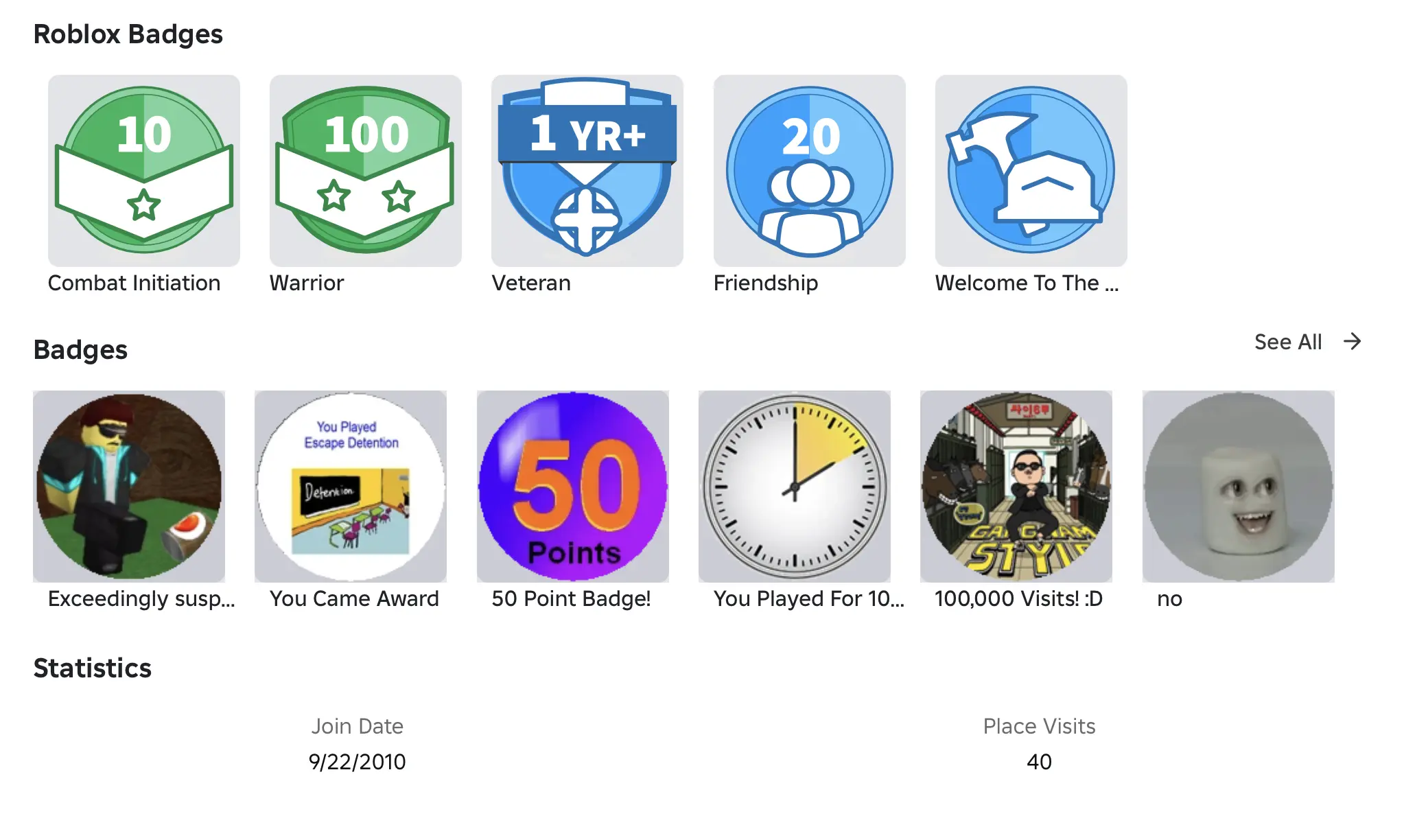Screen dimensions: 1404x840
Task: Tap the badge named no
Action: 1238,486
